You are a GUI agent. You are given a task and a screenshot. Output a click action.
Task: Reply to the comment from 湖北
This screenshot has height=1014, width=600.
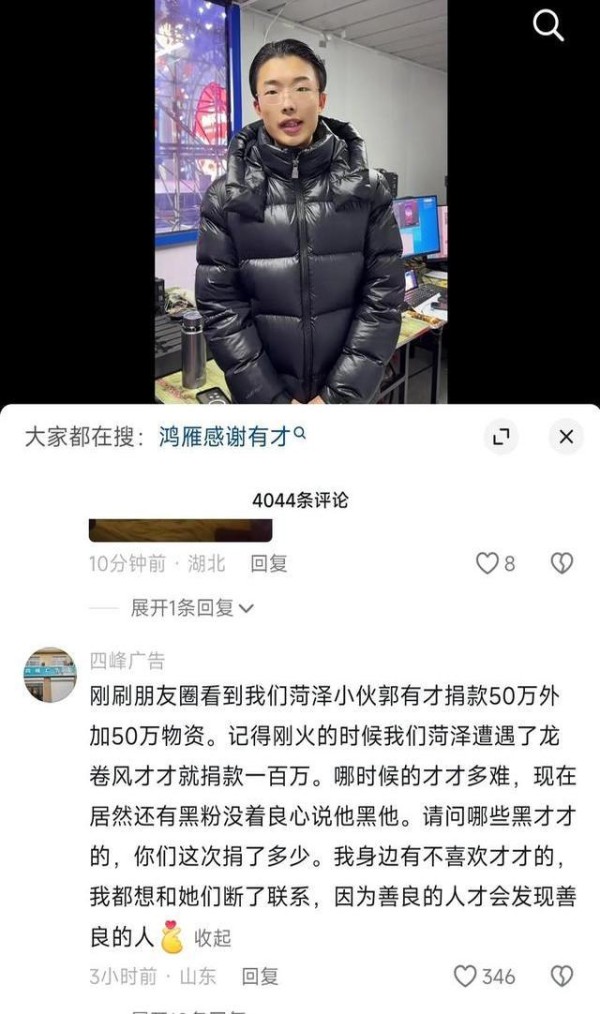tap(268, 563)
